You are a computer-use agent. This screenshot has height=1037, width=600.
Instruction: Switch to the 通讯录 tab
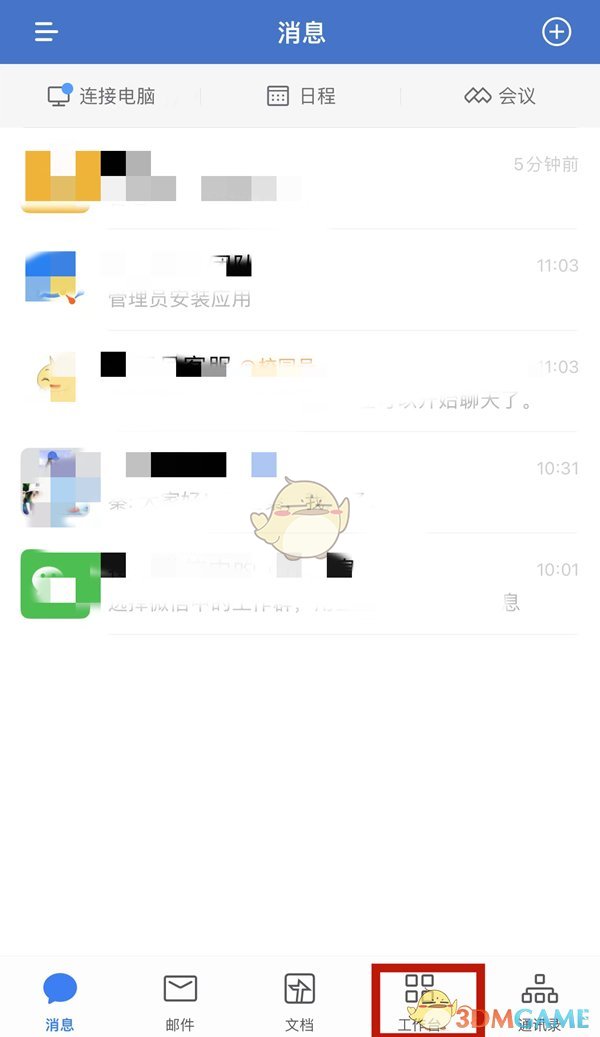540,1000
